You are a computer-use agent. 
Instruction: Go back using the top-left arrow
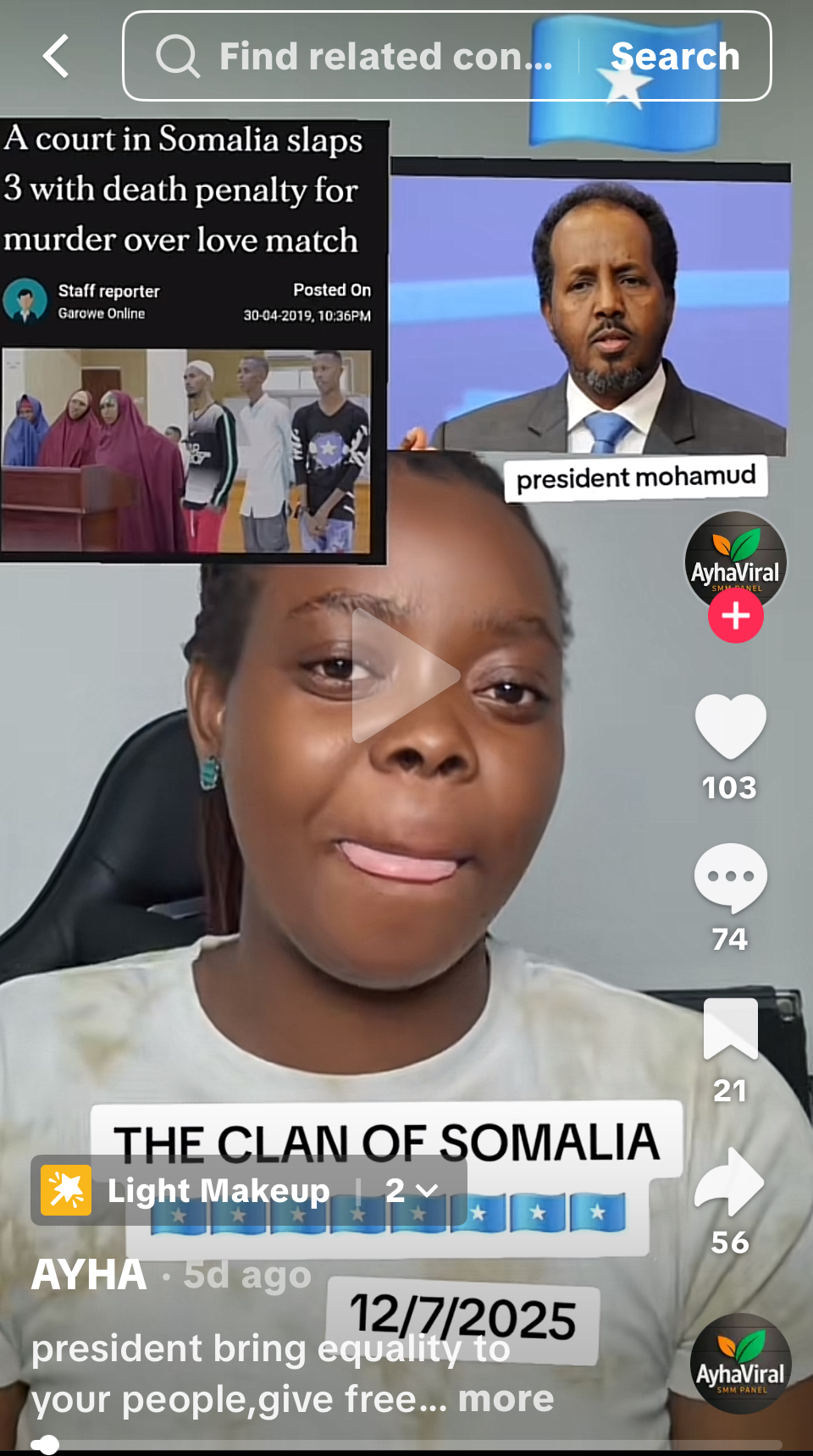tap(56, 57)
